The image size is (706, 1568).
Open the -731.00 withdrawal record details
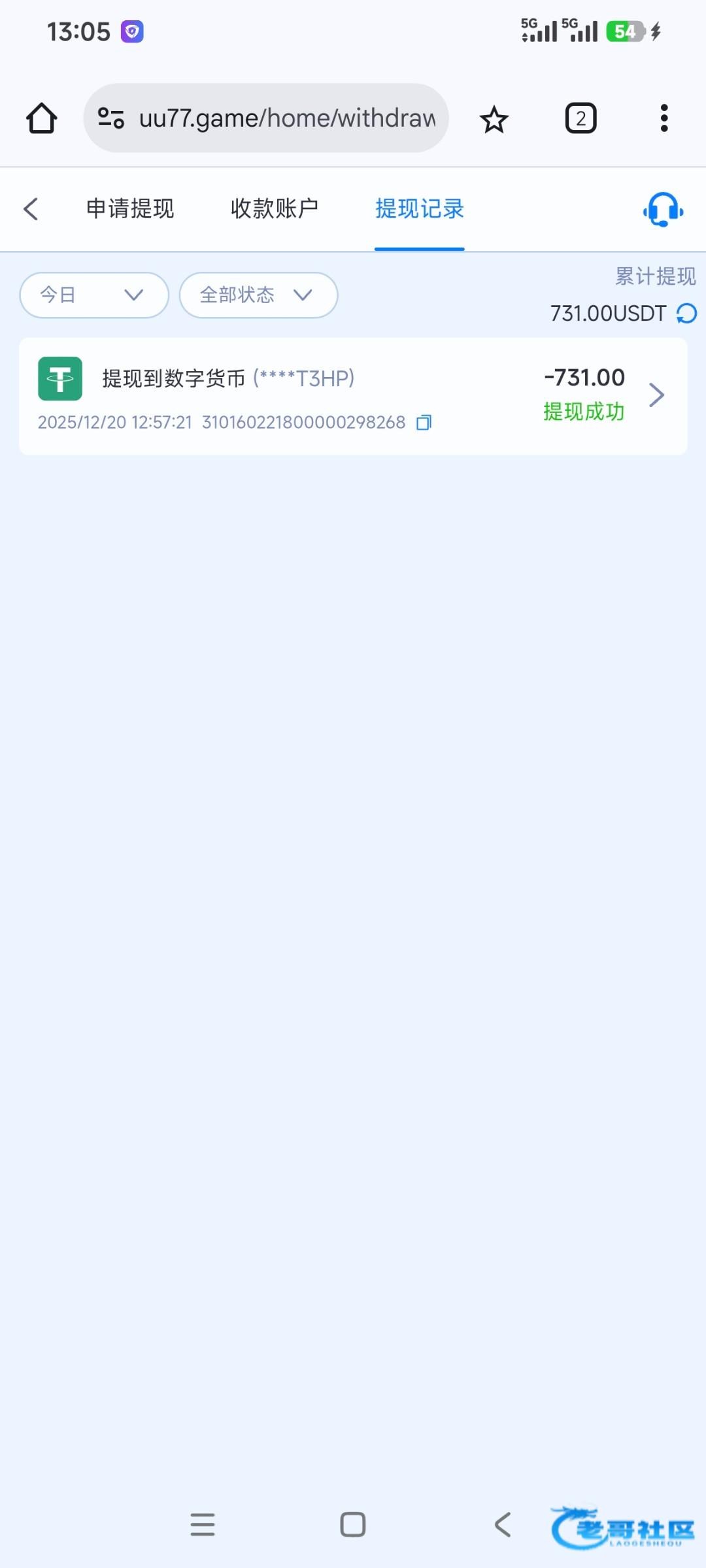pyautogui.click(x=656, y=395)
